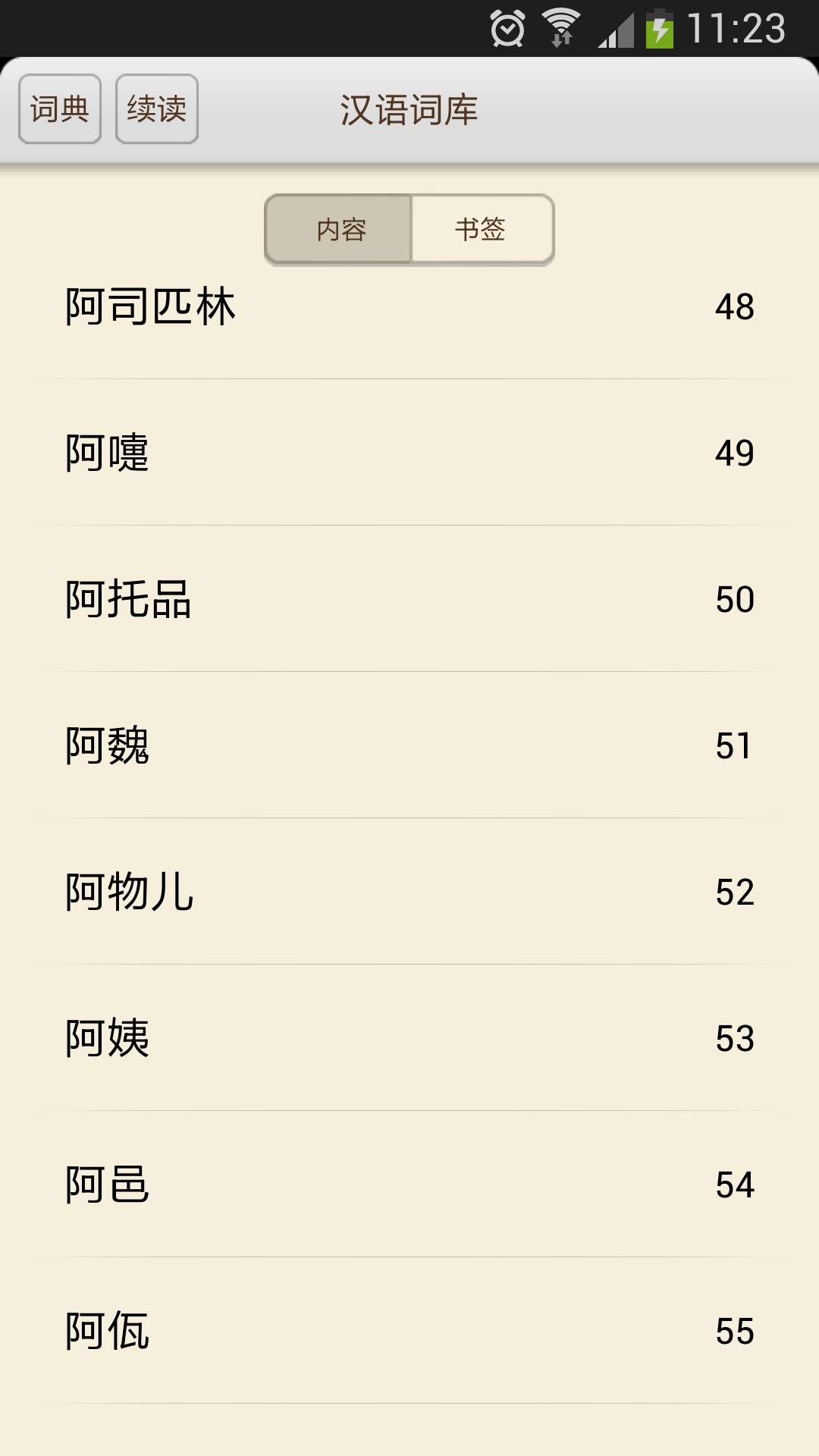Open the 阿魏 dictionary entry
The image size is (819, 1456).
[106, 745]
